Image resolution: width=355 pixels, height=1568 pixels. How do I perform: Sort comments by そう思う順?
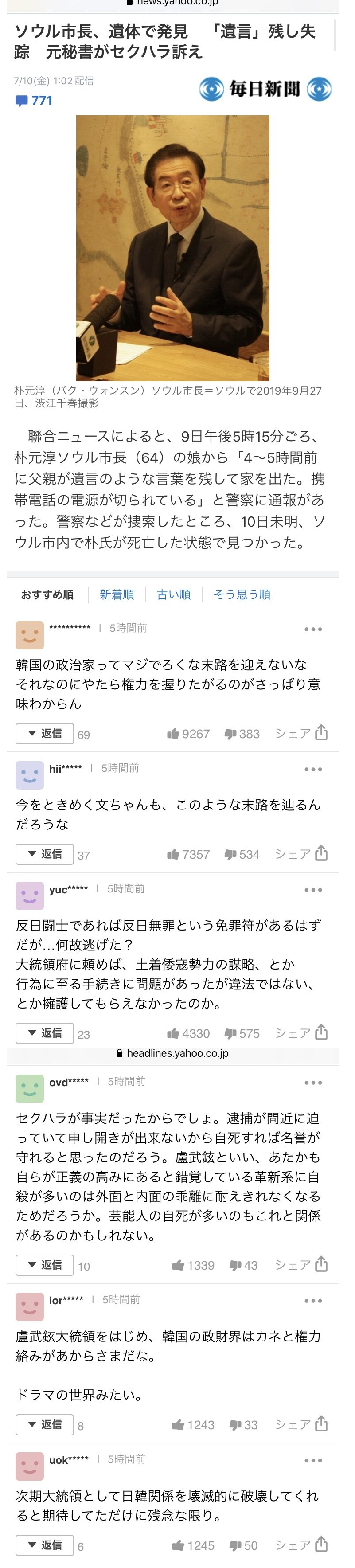(242, 594)
